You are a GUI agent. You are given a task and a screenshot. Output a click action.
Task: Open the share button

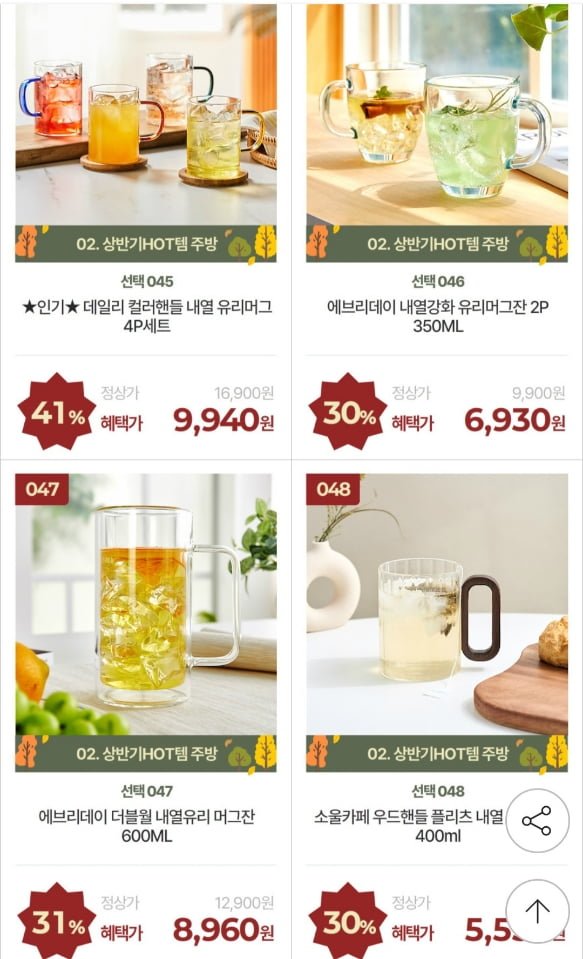(x=537, y=821)
